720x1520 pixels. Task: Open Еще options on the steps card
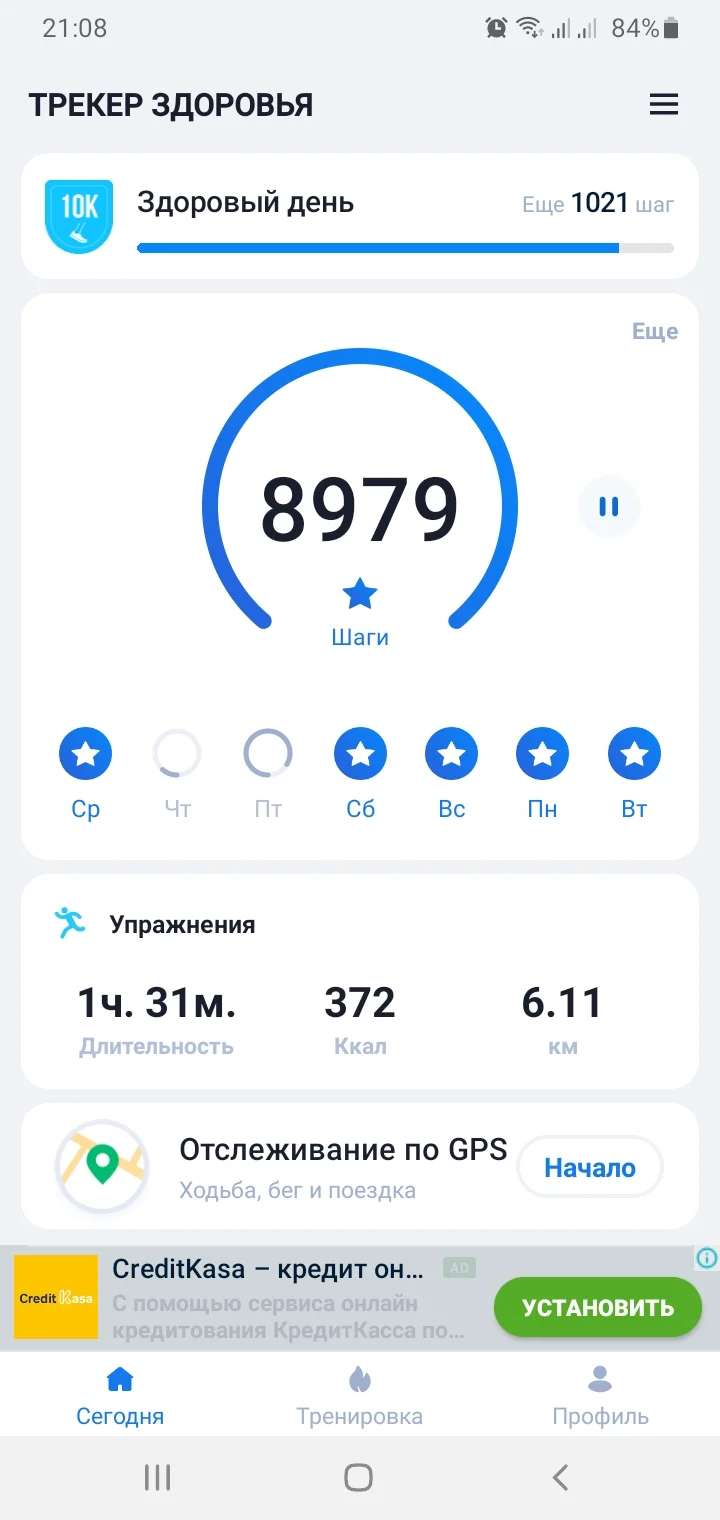pos(656,331)
